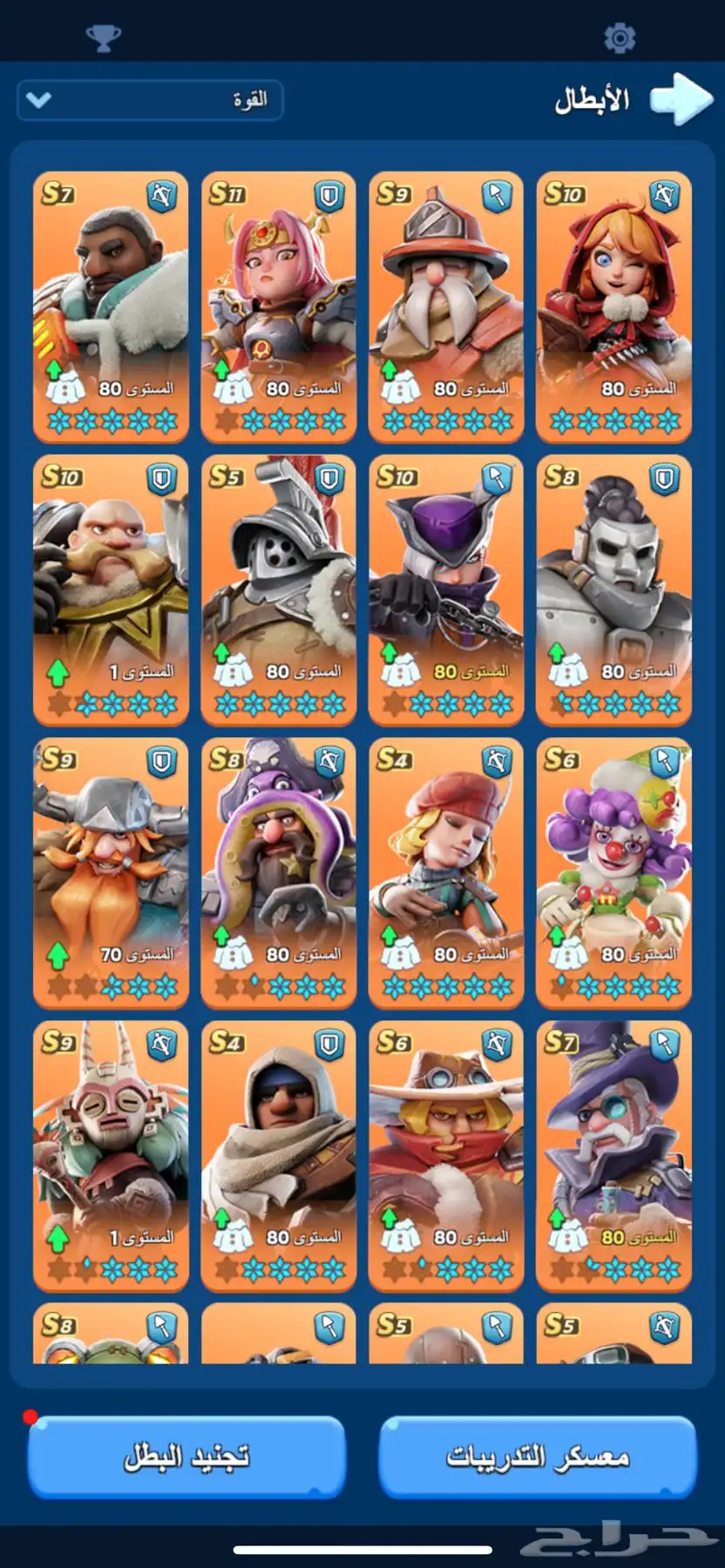Open the S4 hooded eyepatch hero card
725x1568 pixels.
click(278, 1156)
